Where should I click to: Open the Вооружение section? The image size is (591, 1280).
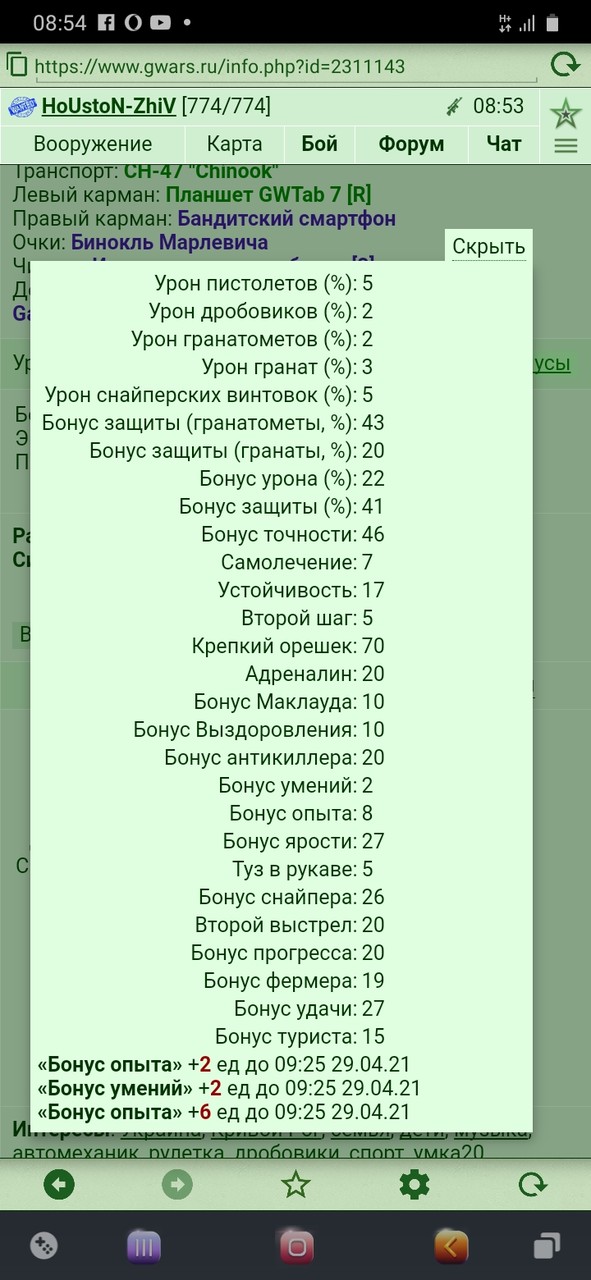coord(93,144)
